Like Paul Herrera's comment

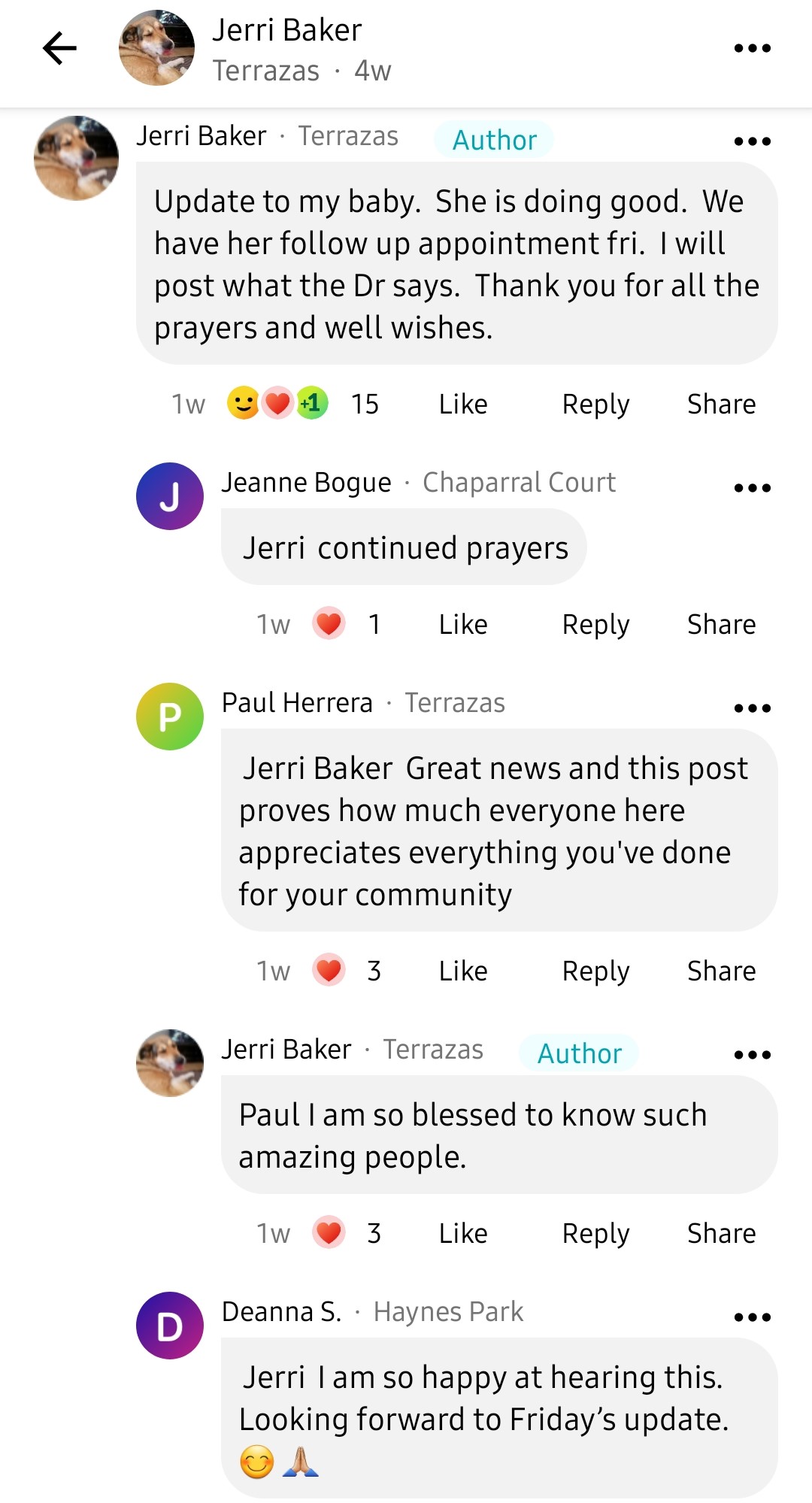463,971
